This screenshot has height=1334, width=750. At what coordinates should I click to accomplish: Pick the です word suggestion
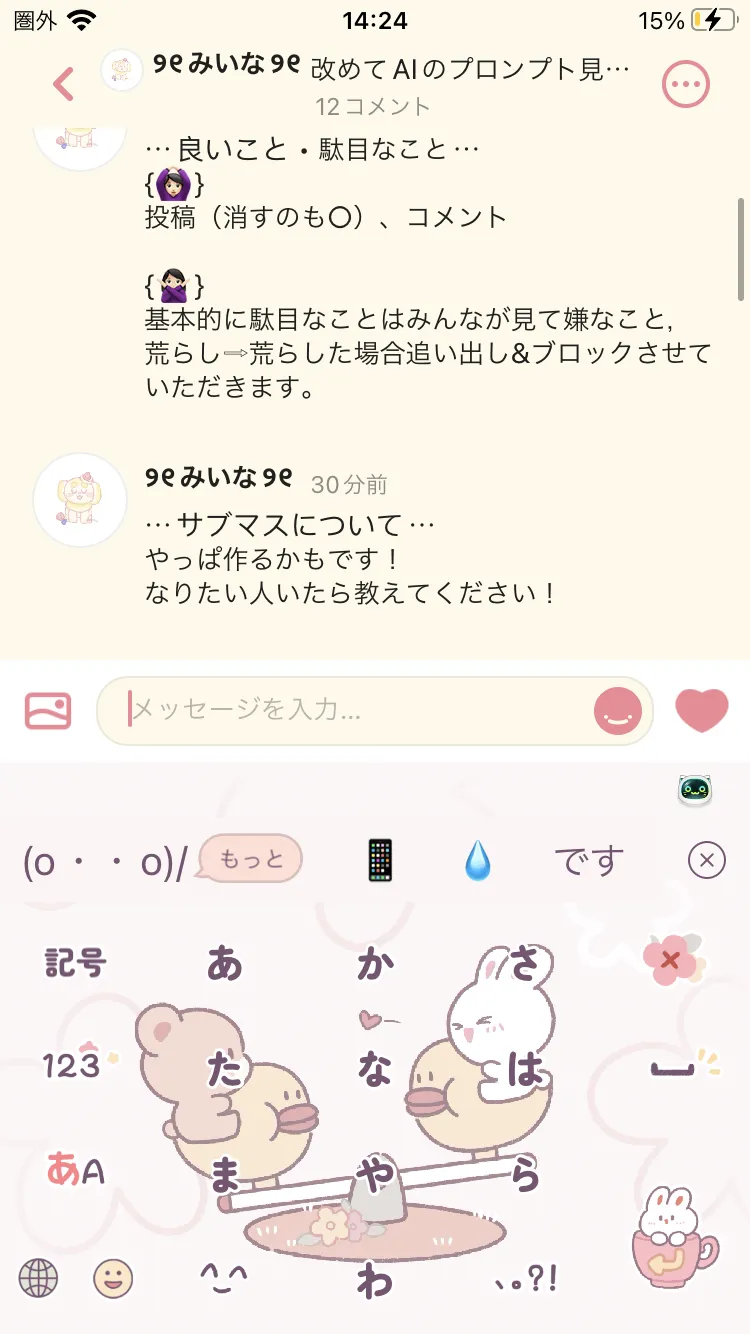(588, 860)
